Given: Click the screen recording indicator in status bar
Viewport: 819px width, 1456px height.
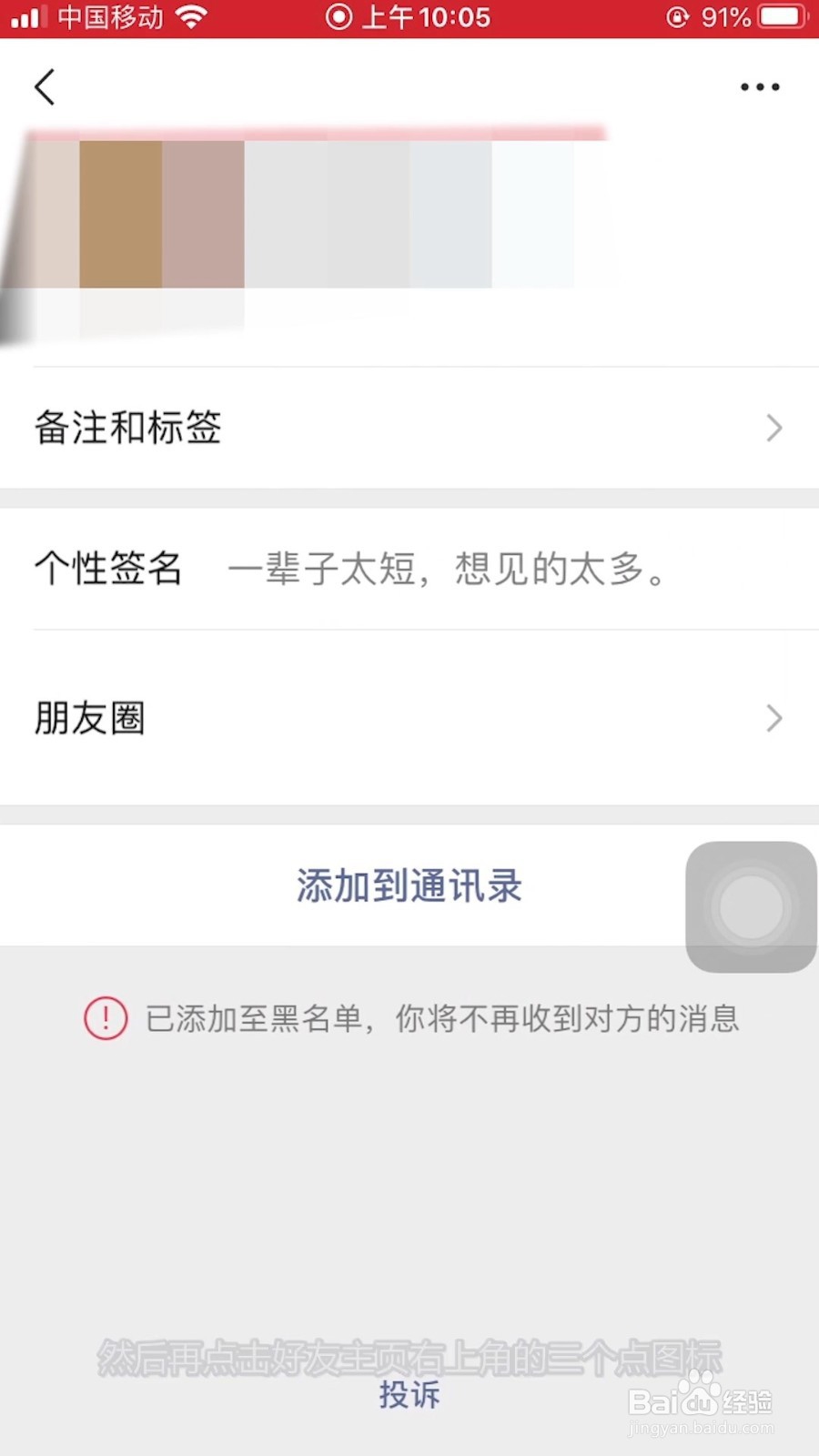Looking at the screenshot, I should (x=338, y=15).
